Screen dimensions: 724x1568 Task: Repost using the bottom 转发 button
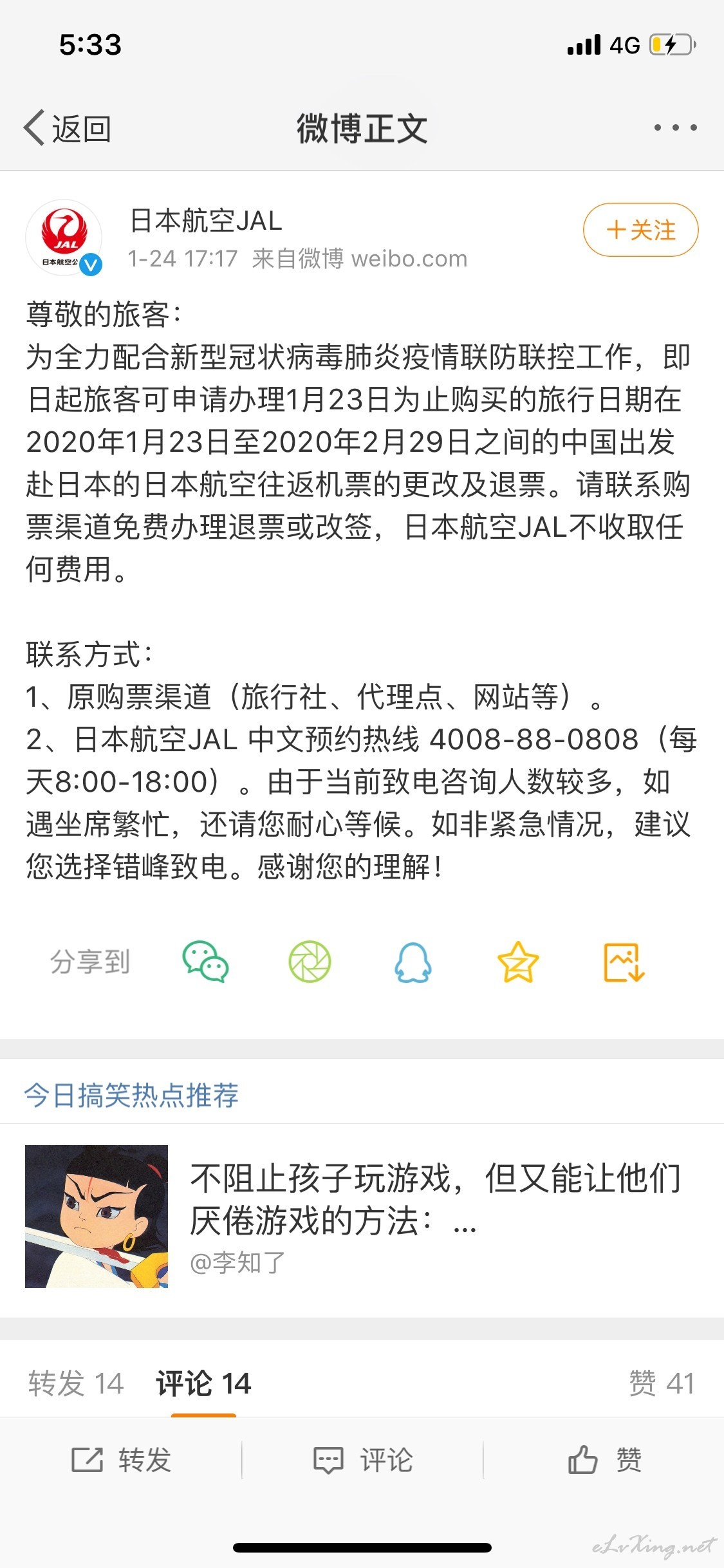pyautogui.click(x=121, y=1460)
